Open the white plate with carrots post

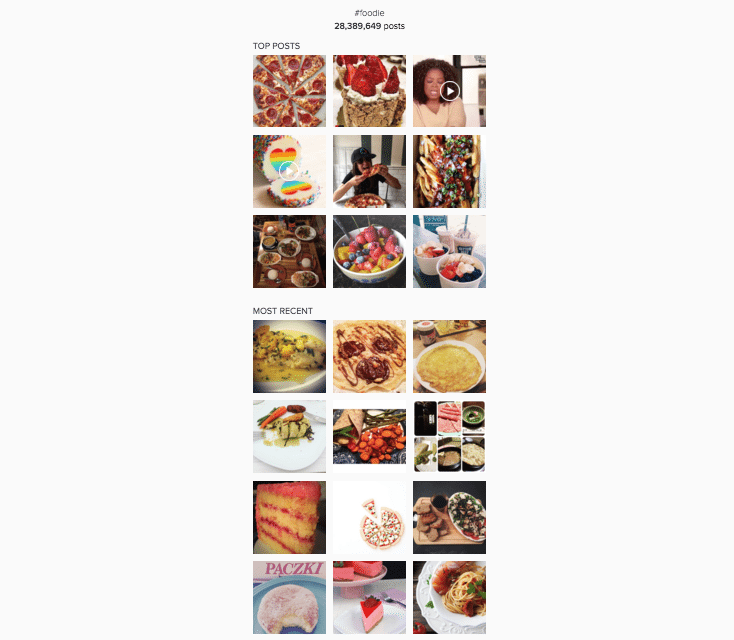(x=289, y=437)
